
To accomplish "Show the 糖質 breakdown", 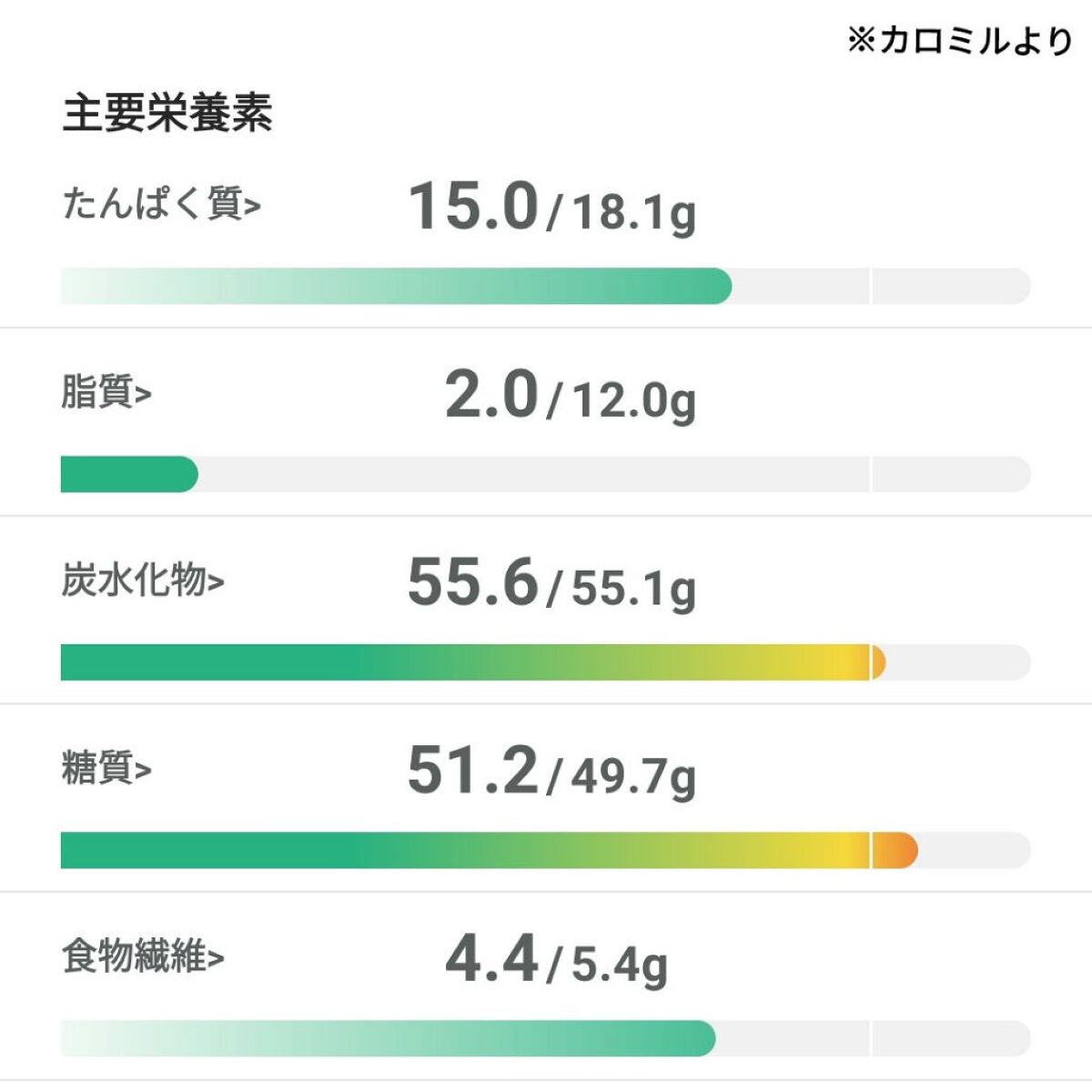I will (106, 768).
